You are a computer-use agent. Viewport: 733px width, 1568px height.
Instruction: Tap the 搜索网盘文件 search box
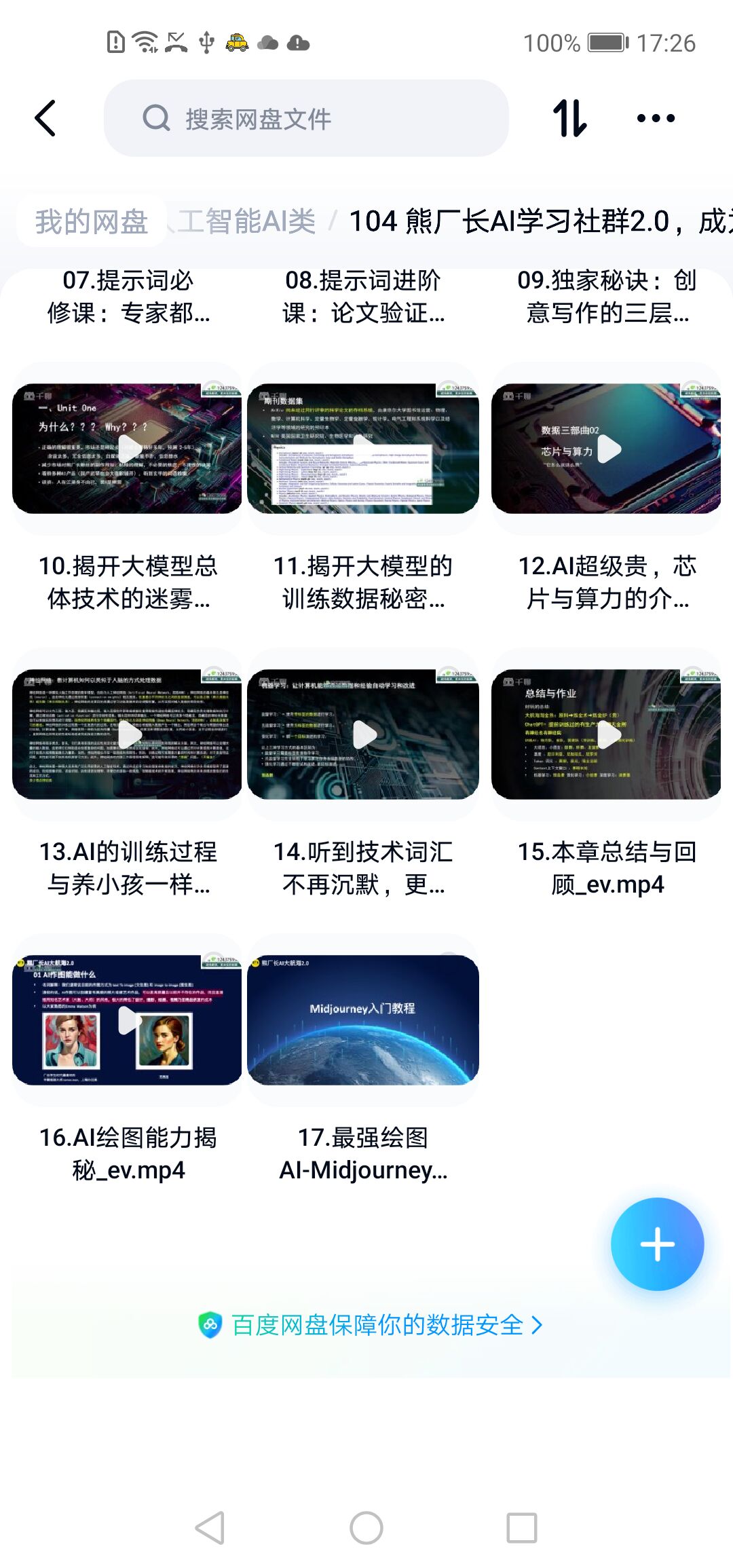coord(305,119)
